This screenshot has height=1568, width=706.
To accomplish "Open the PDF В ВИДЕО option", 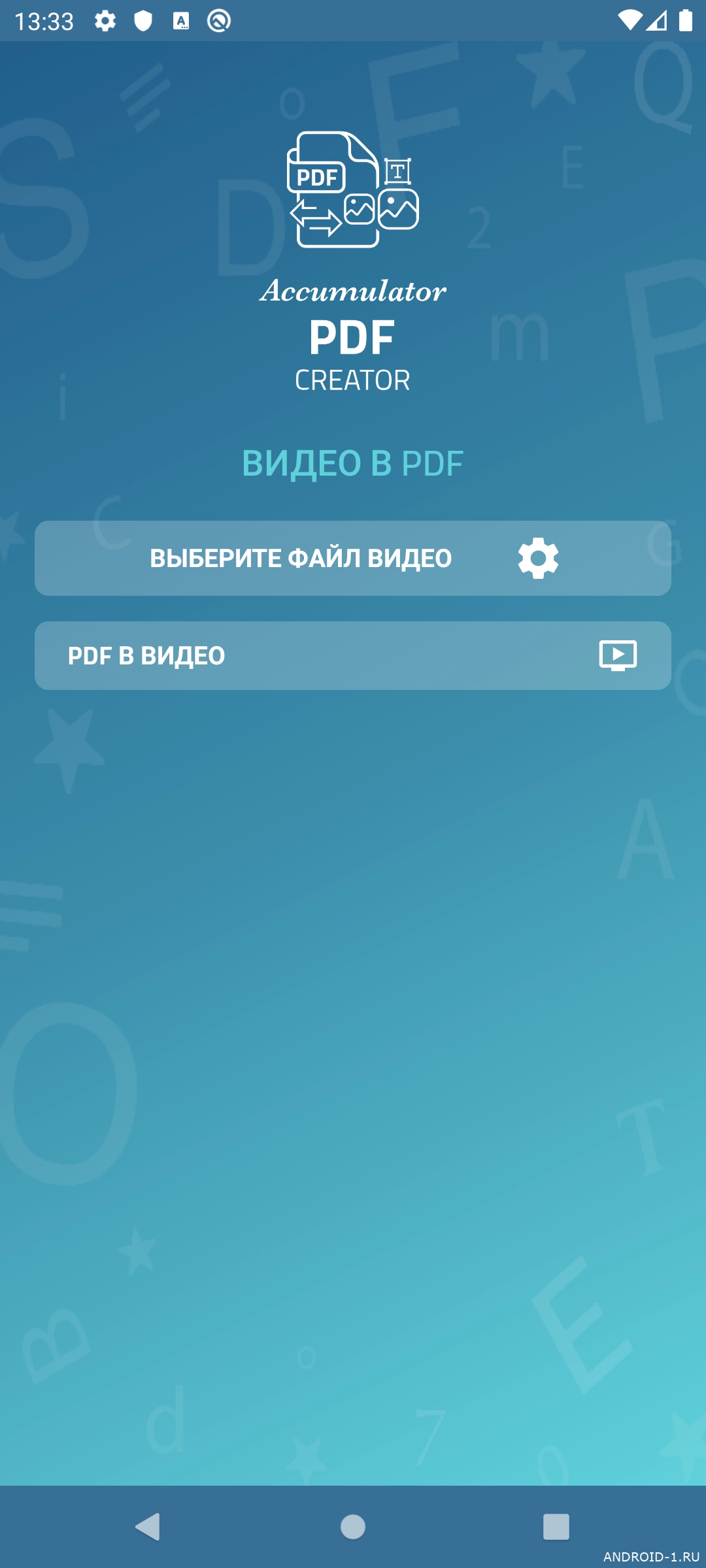I will pos(353,655).
